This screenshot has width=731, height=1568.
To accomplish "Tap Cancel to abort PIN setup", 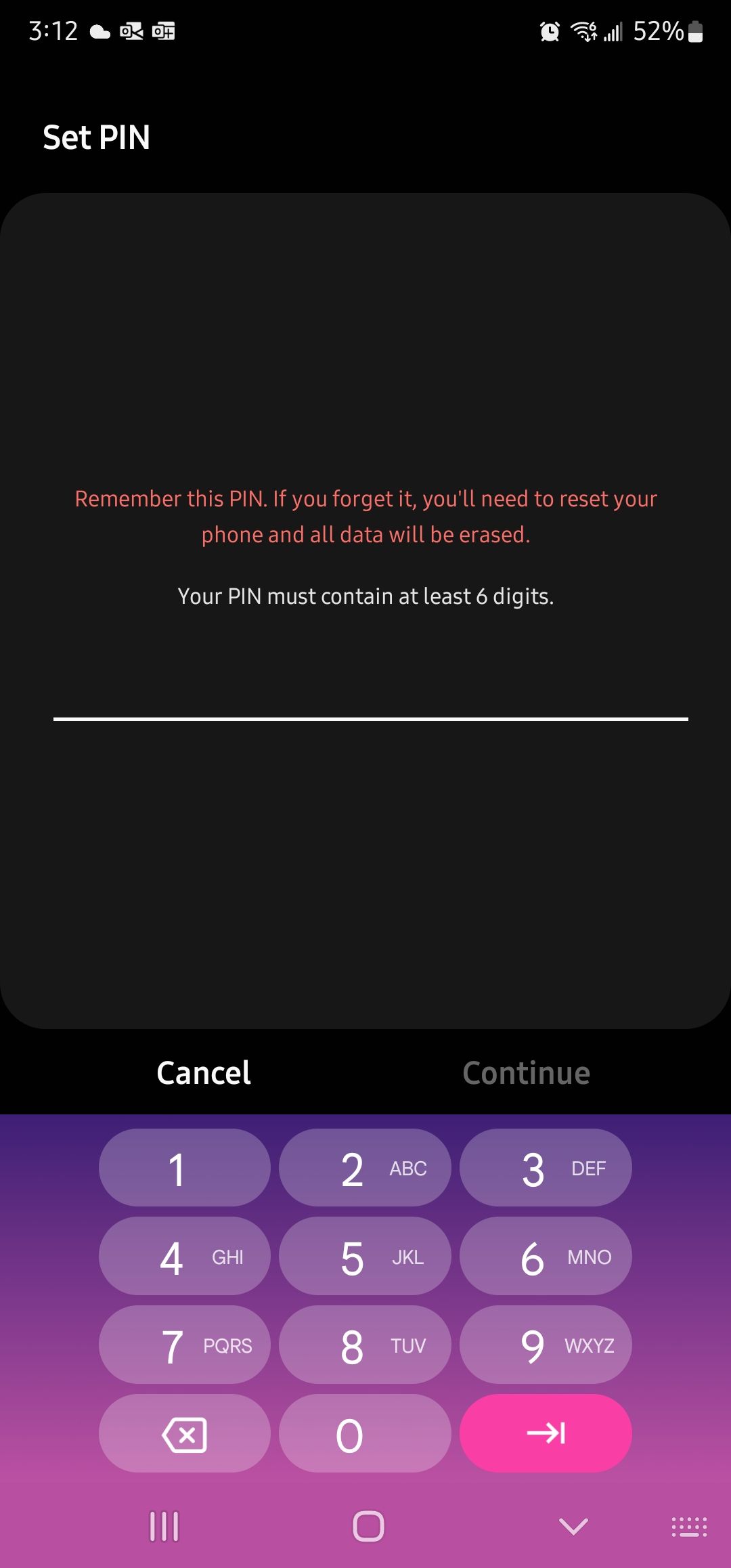I will point(202,1072).
